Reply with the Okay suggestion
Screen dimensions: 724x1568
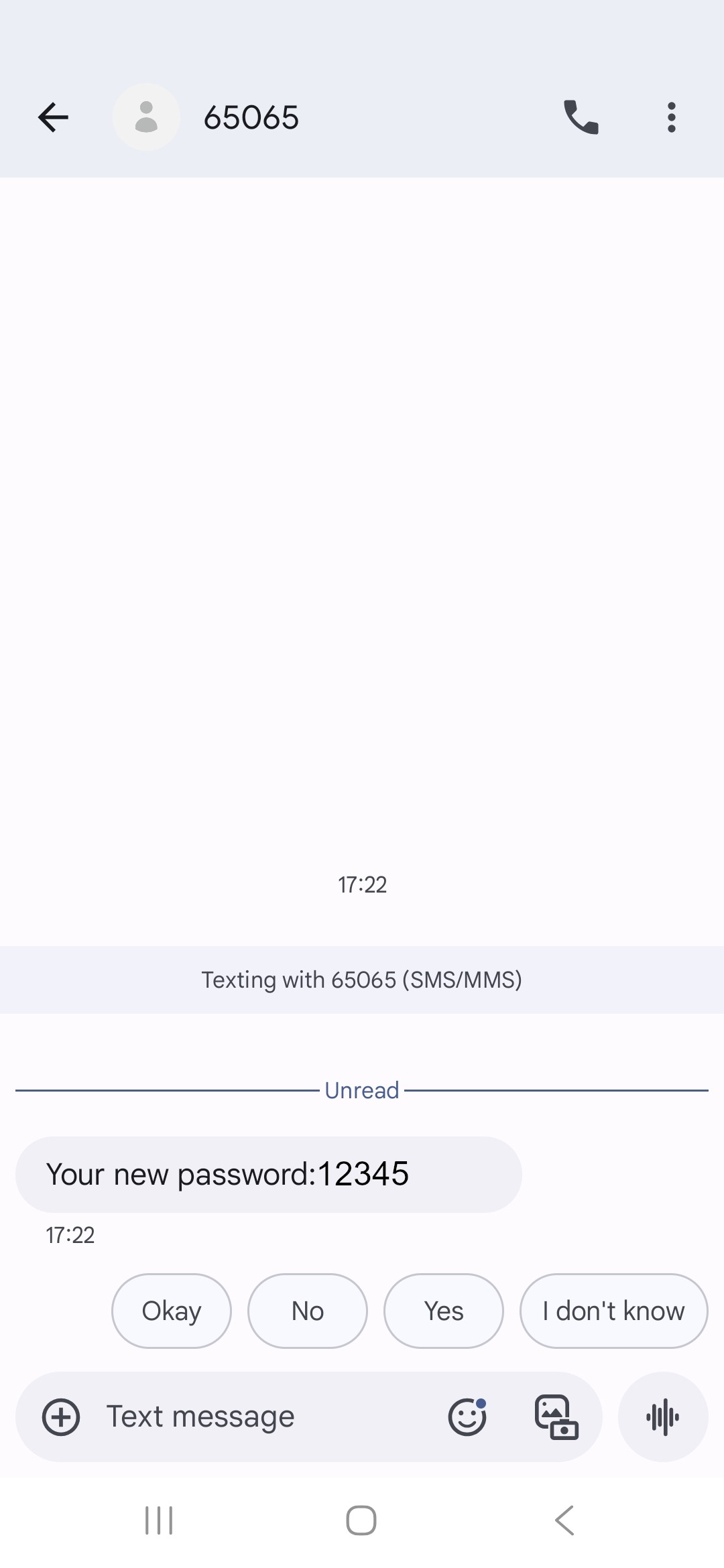tap(172, 1311)
